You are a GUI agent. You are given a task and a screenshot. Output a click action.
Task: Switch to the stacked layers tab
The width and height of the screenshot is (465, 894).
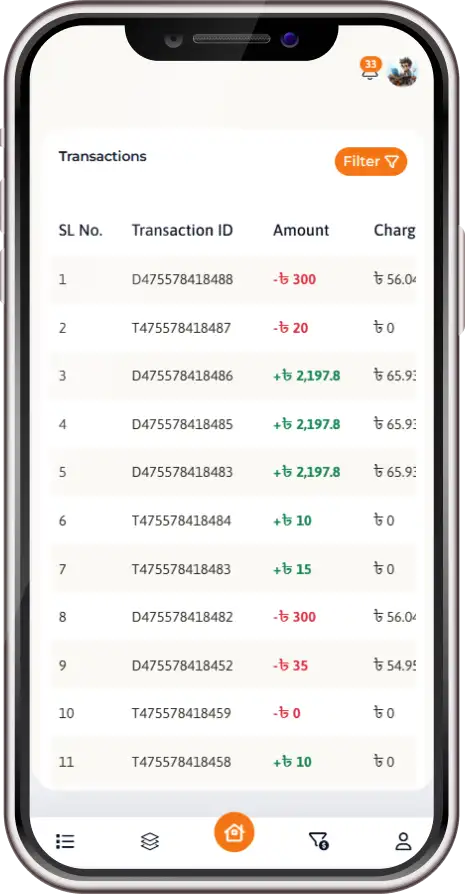click(x=150, y=841)
